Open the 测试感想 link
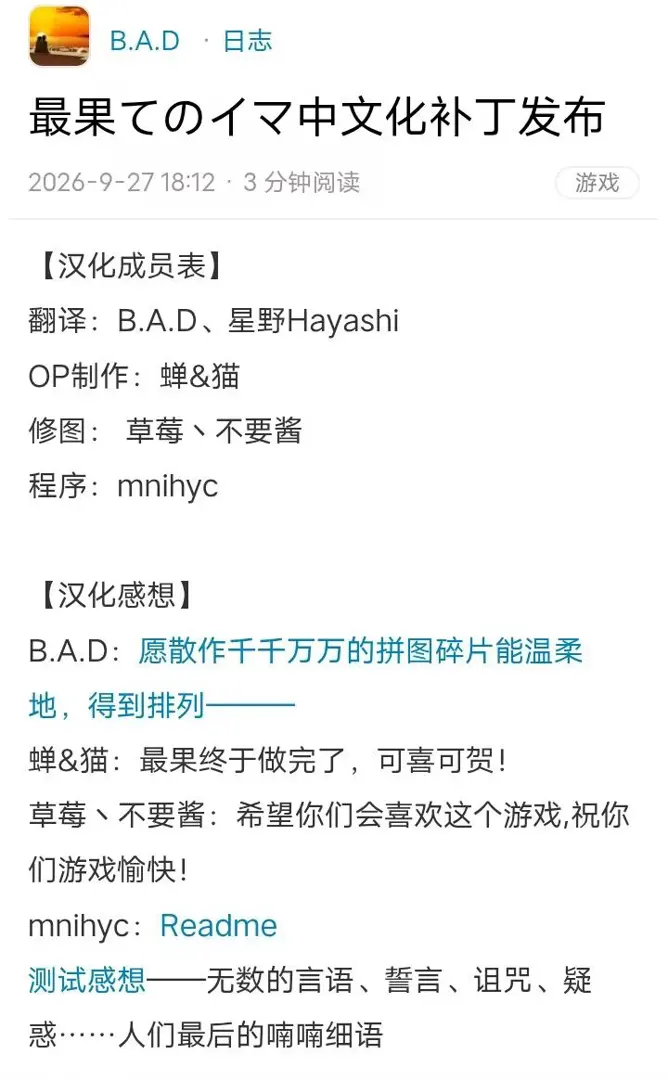This screenshot has width=668, height=1080. point(87,981)
